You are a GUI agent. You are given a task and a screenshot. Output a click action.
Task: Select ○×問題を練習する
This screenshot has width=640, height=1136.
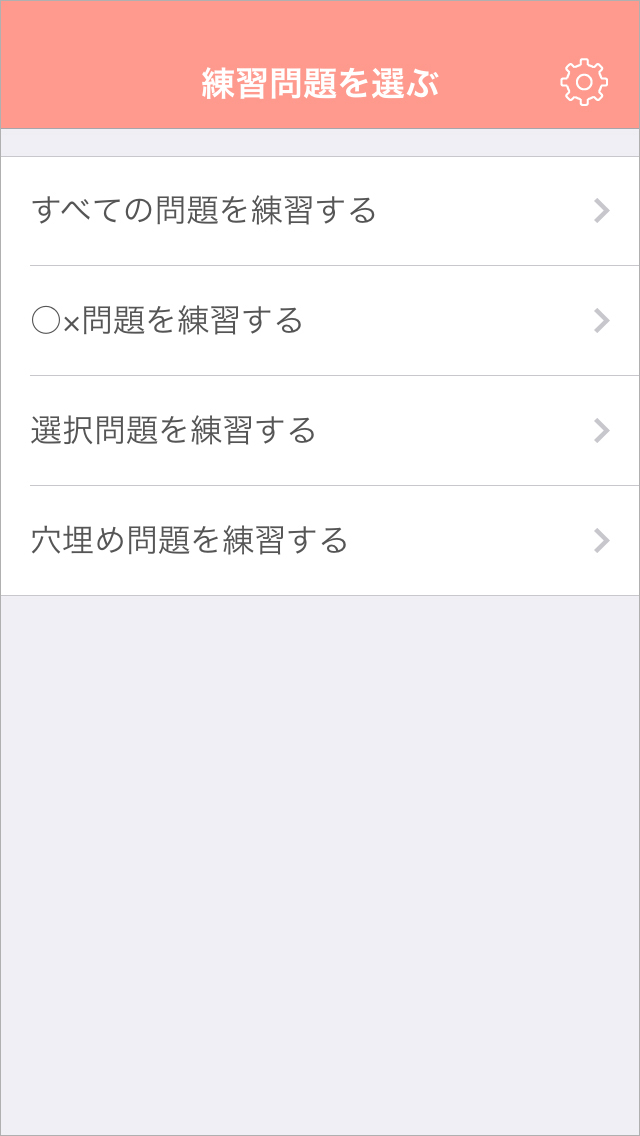(x=320, y=321)
